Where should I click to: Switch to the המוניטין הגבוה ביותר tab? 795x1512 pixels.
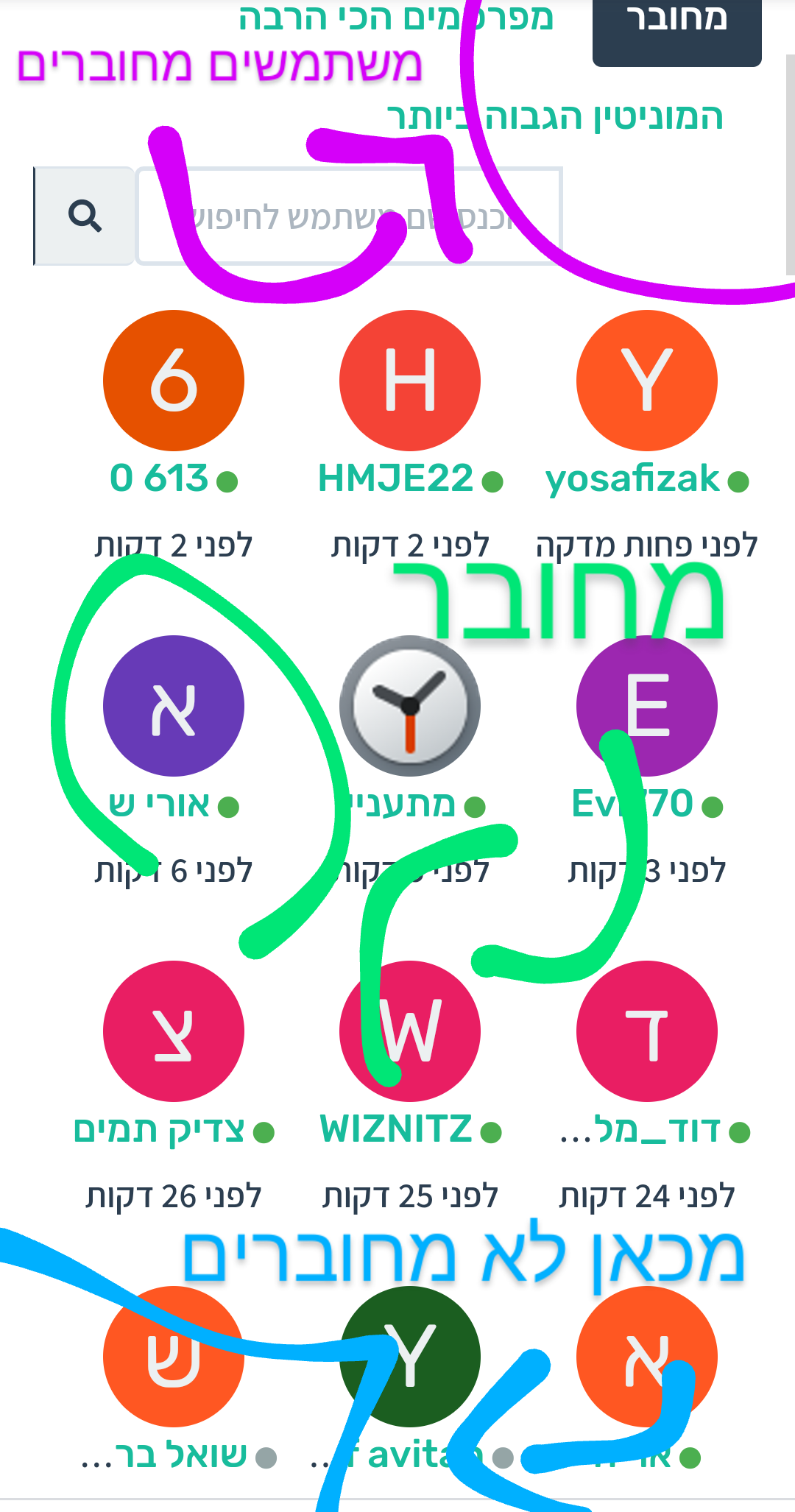pos(555,118)
